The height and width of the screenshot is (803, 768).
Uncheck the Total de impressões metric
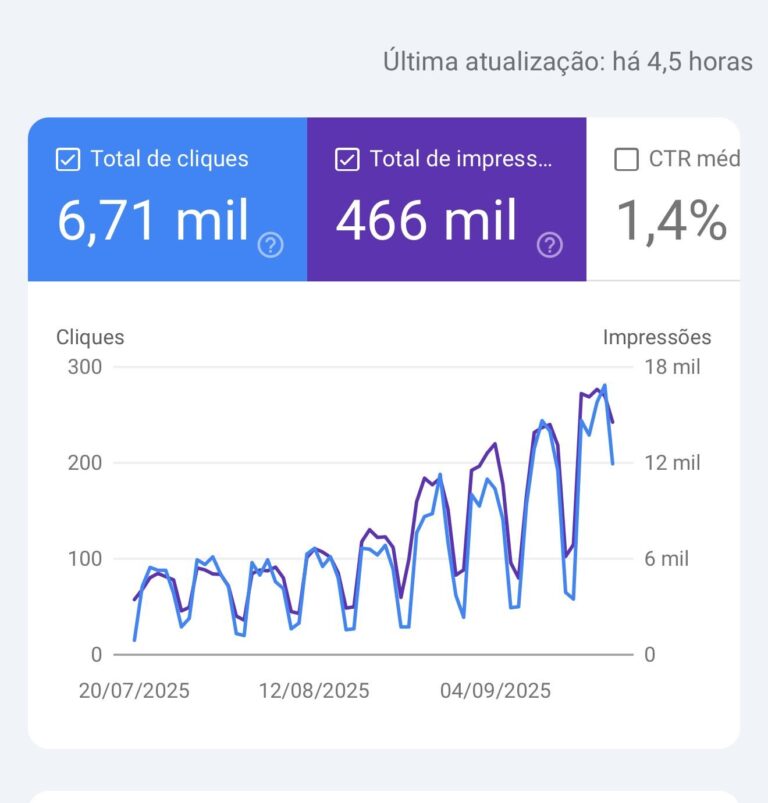tap(347, 160)
